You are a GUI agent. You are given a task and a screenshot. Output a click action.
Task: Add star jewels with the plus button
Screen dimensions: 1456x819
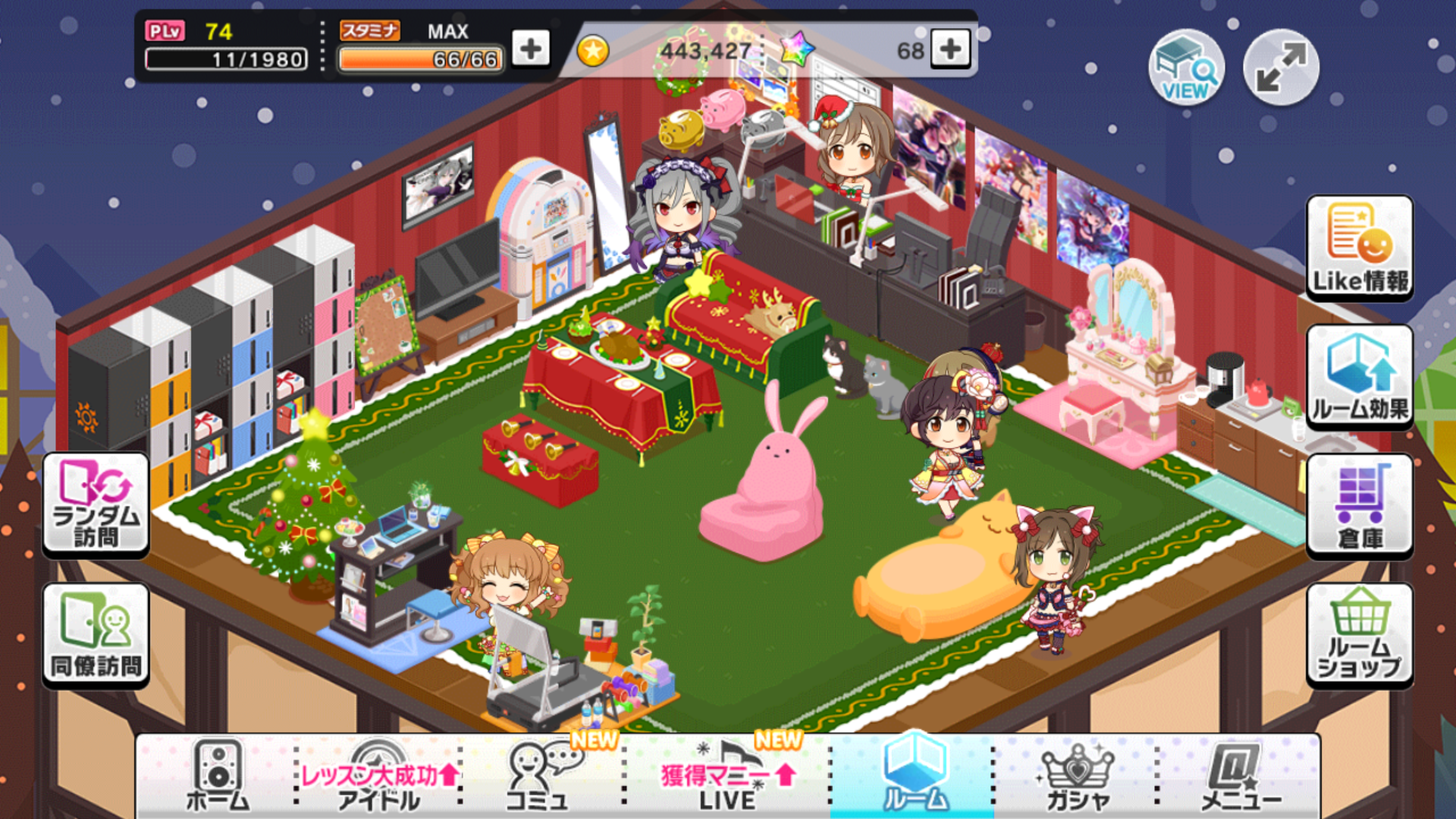(950, 49)
